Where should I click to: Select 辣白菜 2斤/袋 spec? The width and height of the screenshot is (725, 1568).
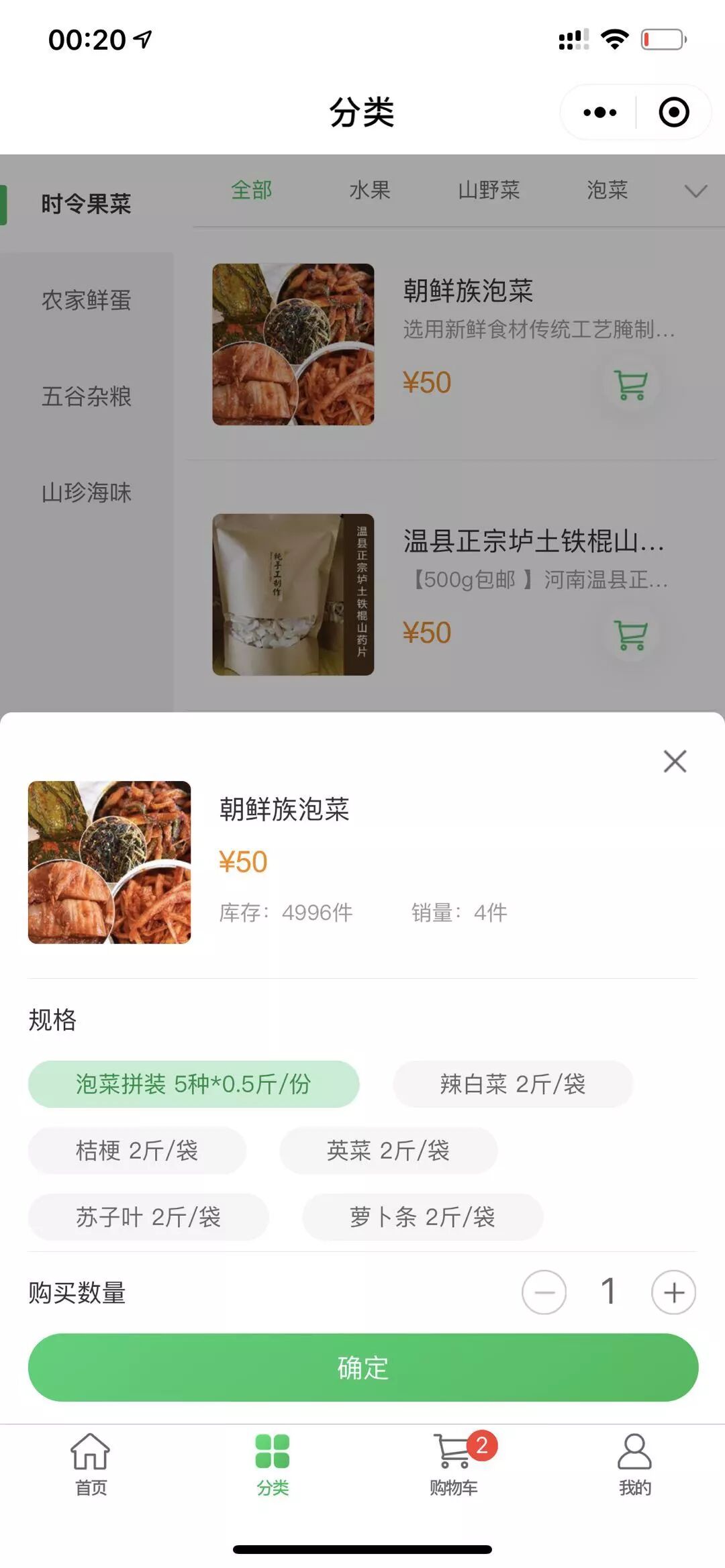click(513, 1084)
